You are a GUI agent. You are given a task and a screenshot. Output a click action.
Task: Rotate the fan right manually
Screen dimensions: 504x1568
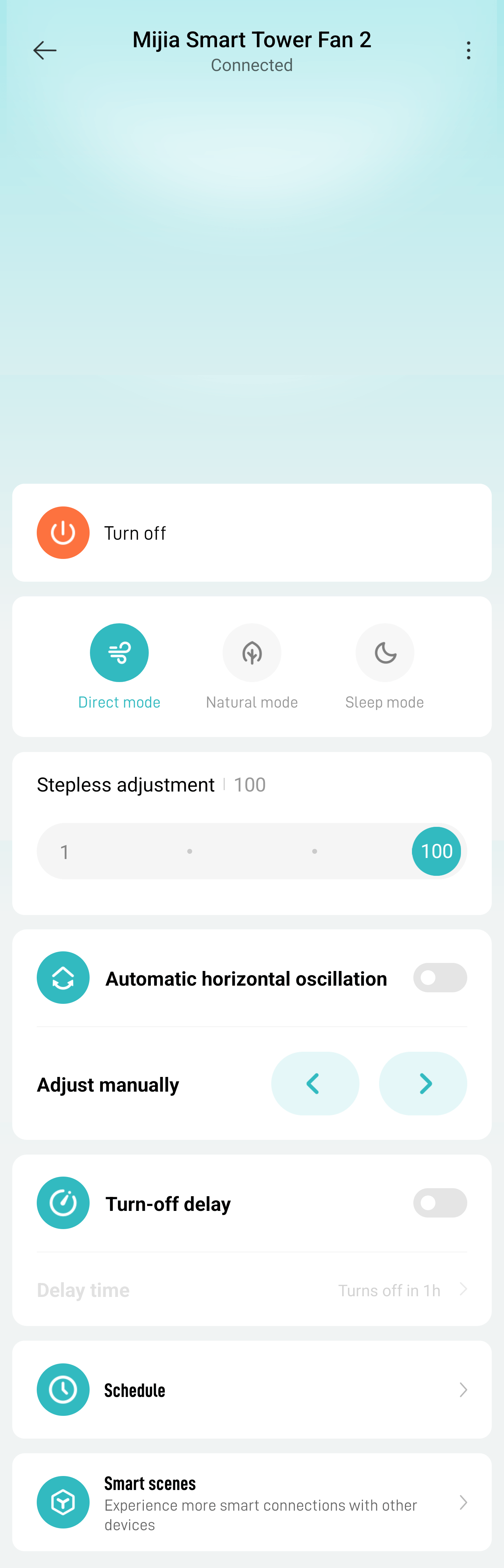(x=422, y=1084)
